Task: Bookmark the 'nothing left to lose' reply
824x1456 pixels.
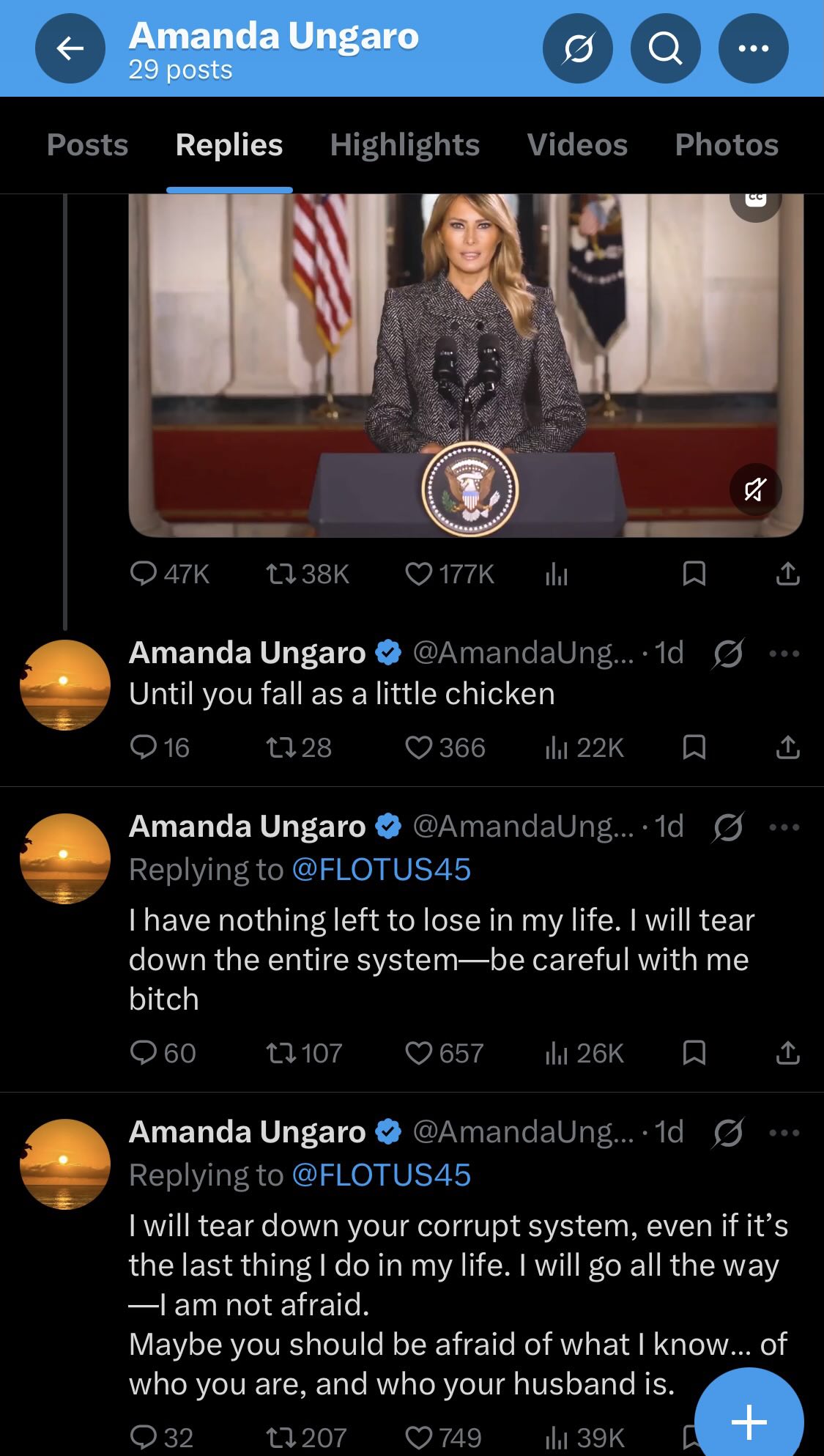Action: [x=694, y=1053]
